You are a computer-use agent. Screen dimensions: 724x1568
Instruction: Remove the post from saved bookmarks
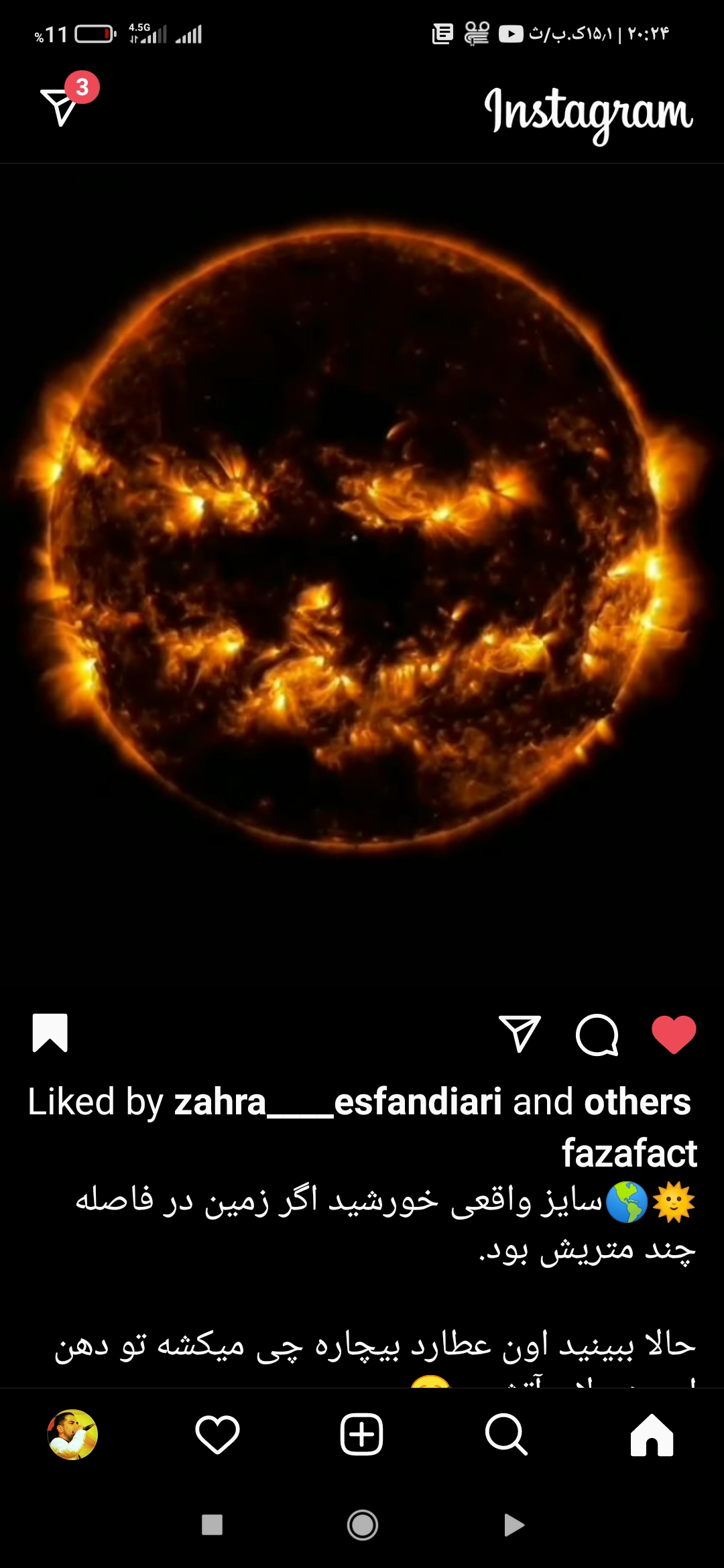click(50, 1033)
